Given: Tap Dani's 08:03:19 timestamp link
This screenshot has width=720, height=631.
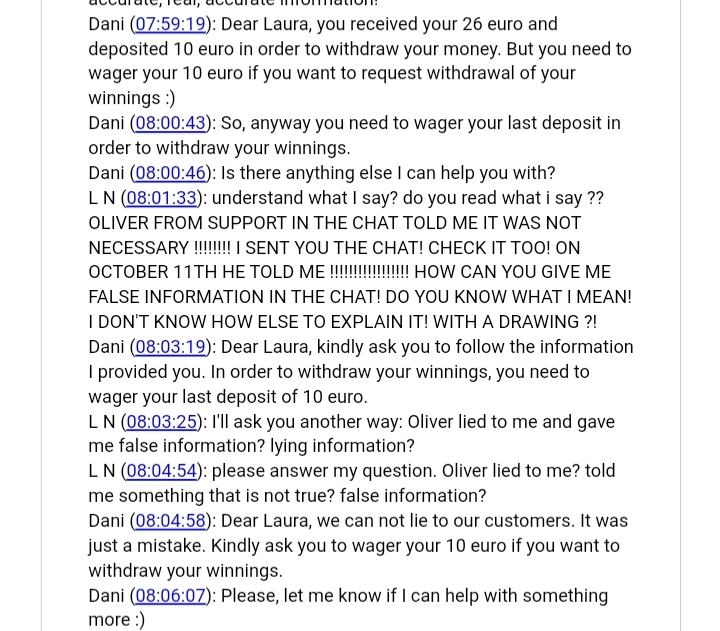Looking at the screenshot, I should tap(170, 347).
